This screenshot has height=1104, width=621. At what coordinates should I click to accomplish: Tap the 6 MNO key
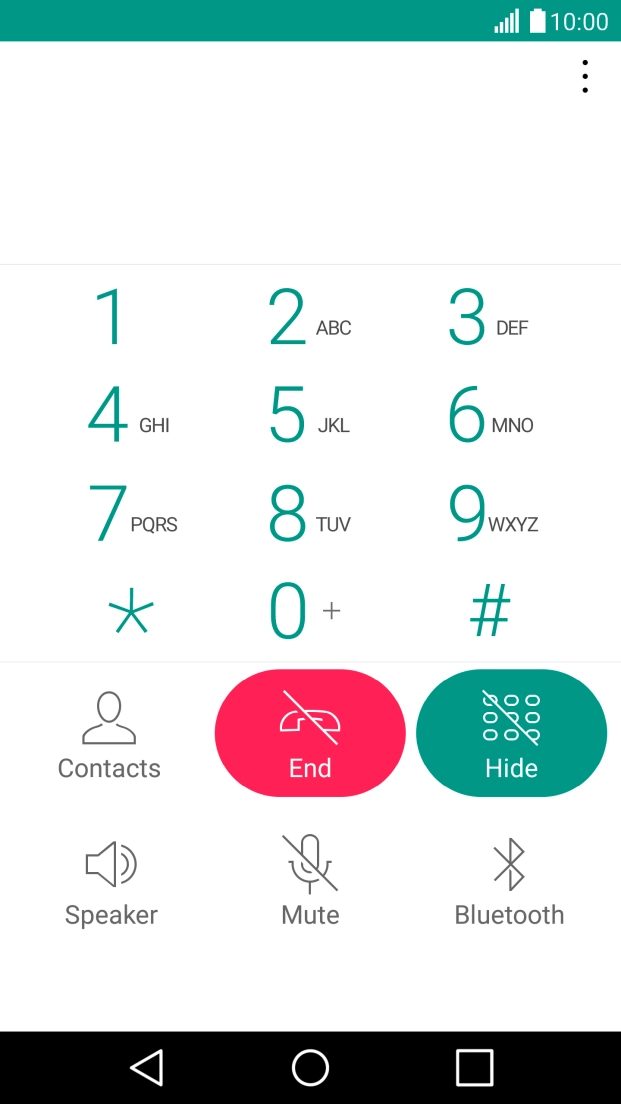[490, 415]
